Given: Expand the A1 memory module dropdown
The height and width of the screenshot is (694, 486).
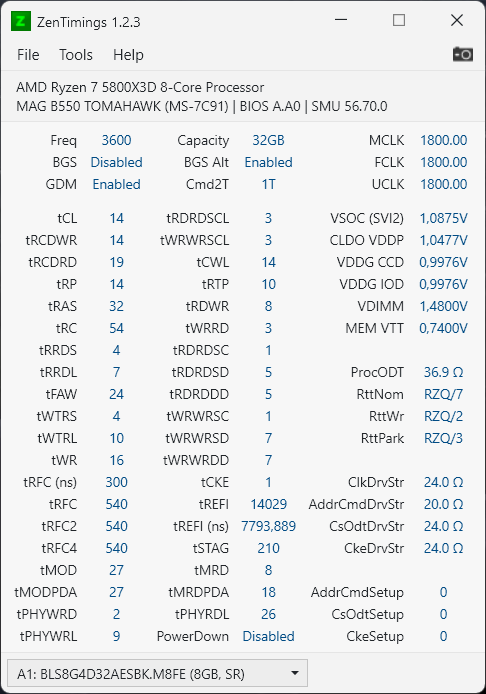Looking at the screenshot, I should pos(158,674).
